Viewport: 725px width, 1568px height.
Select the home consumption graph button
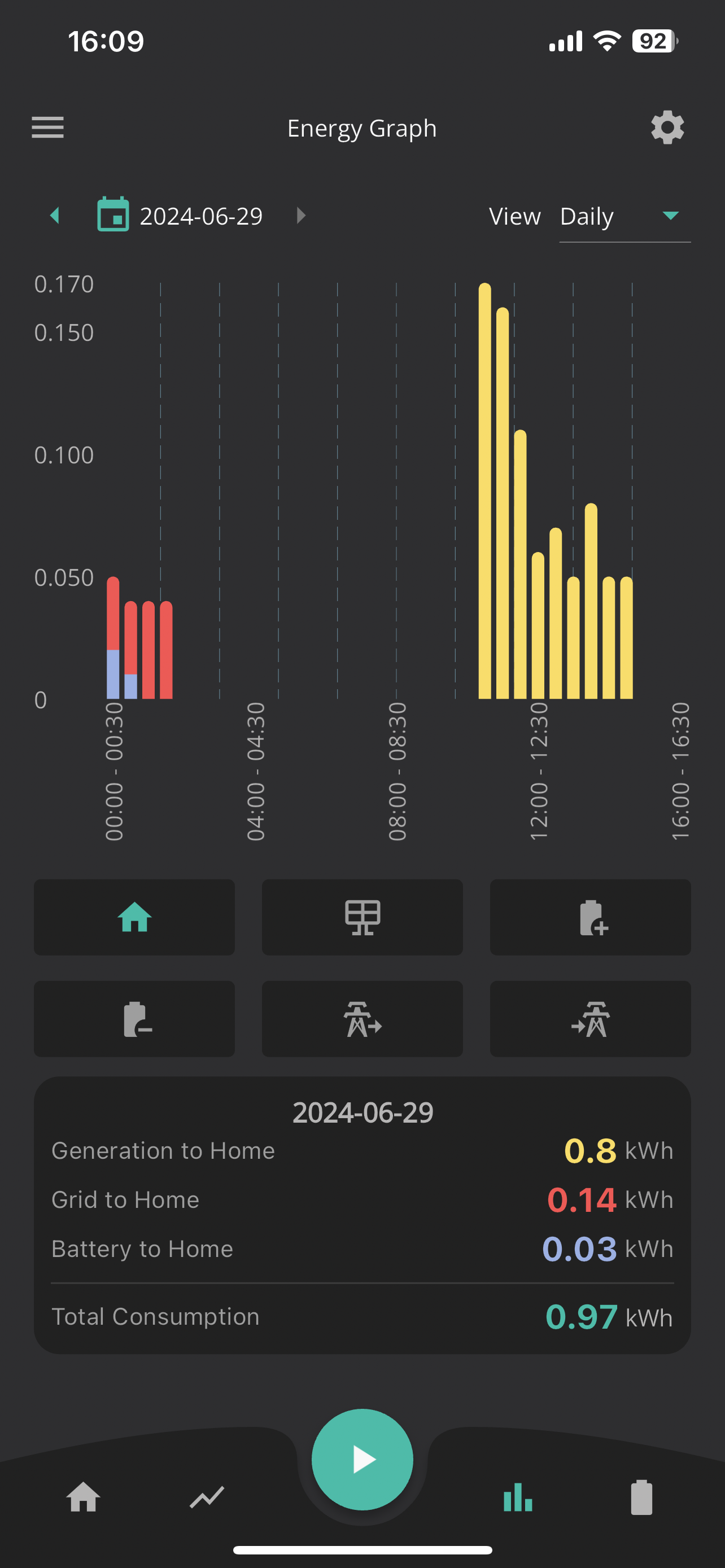pos(134,917)
